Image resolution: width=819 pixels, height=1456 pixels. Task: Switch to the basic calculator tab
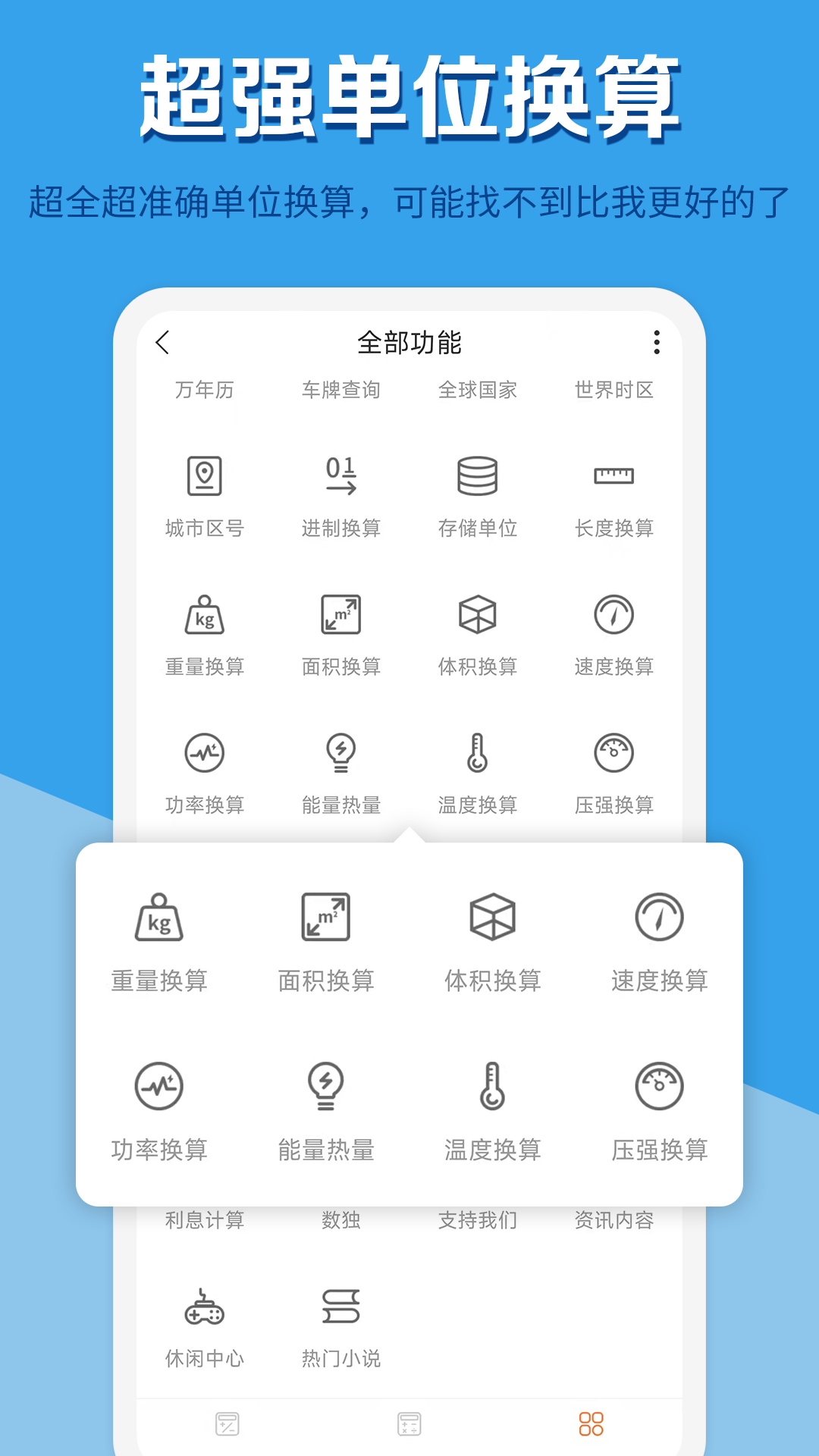pyautogui.click(x=409, y=1423)
